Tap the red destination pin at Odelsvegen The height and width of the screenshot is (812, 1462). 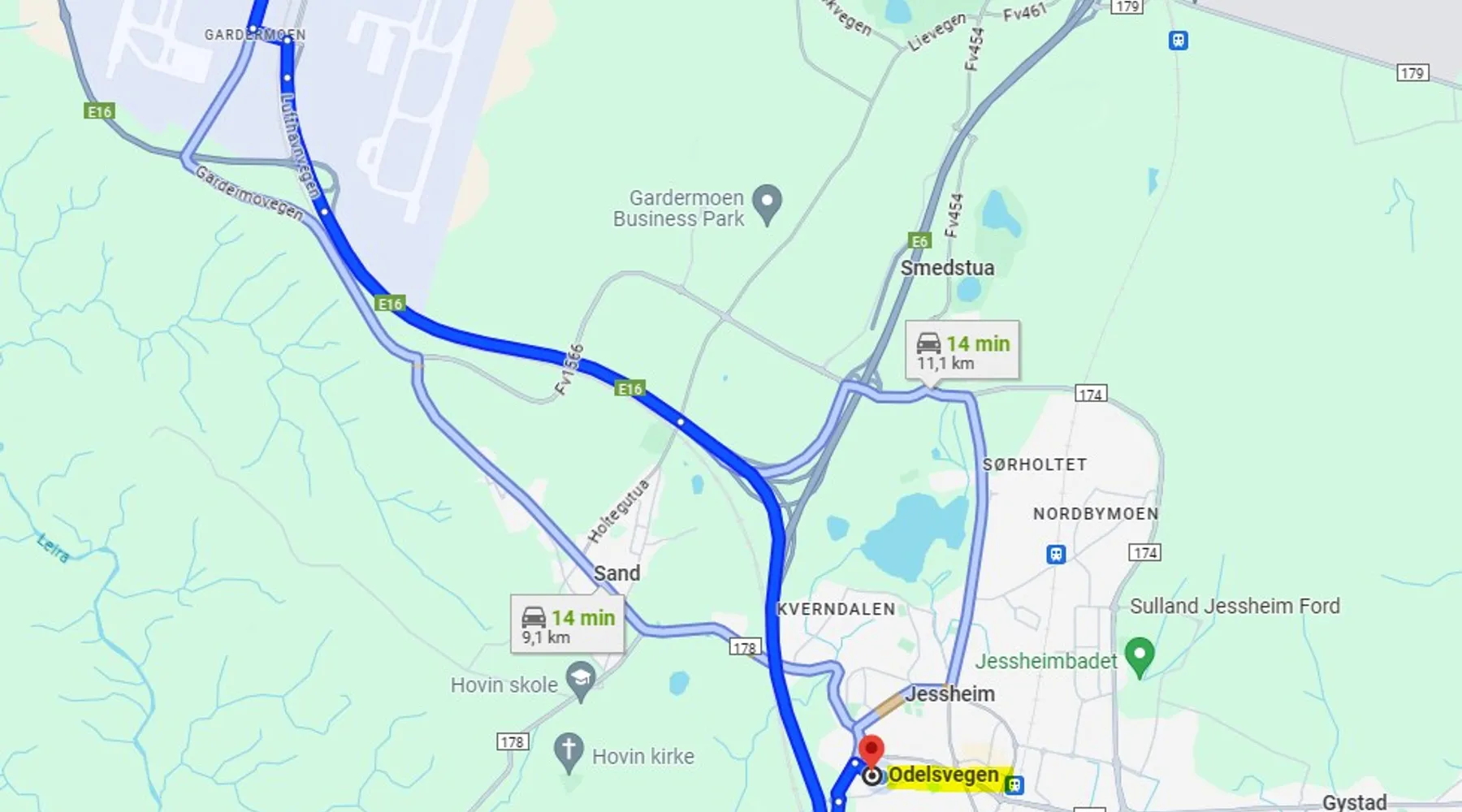pyautogui.click(x=872, y=751)
